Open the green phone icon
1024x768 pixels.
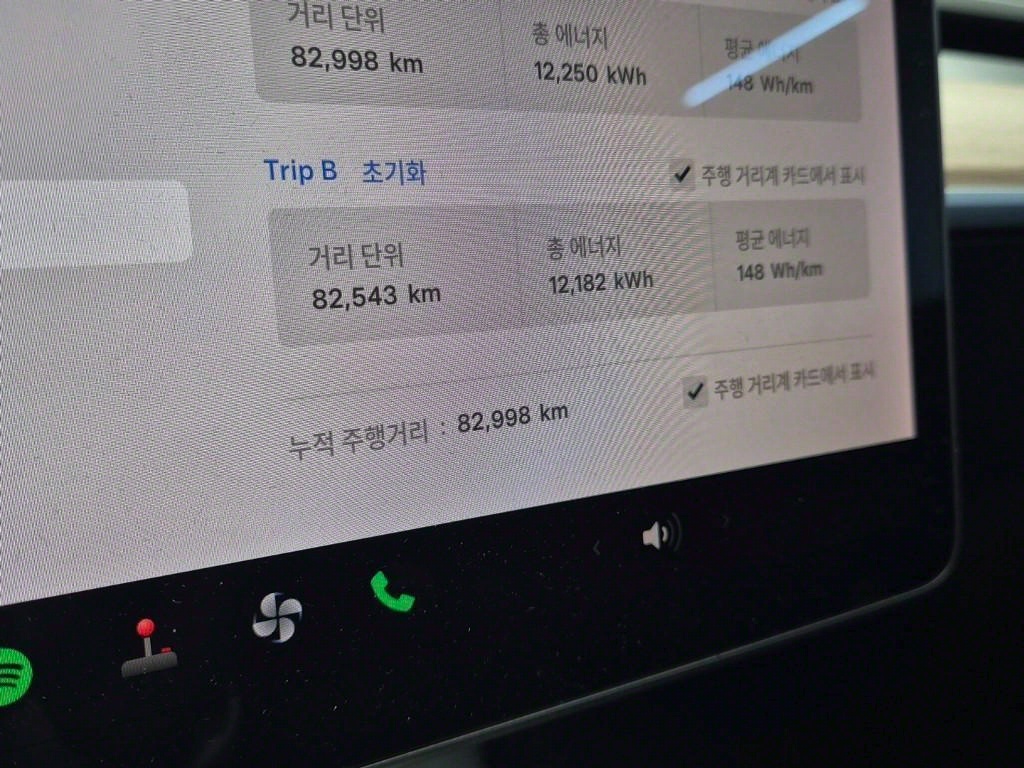392,591
